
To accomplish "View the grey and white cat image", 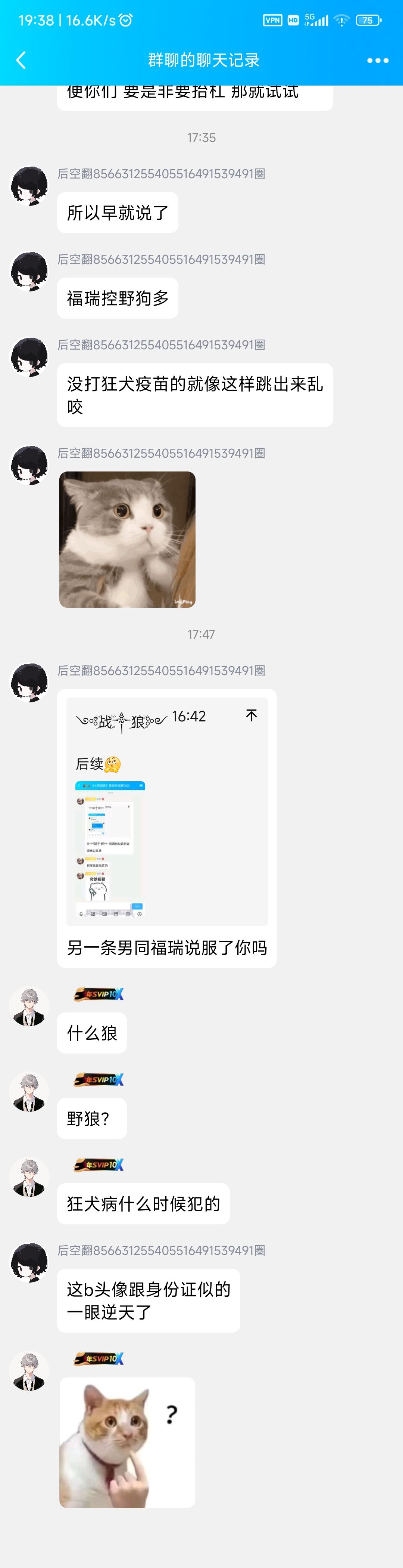I will pos(127,539).
